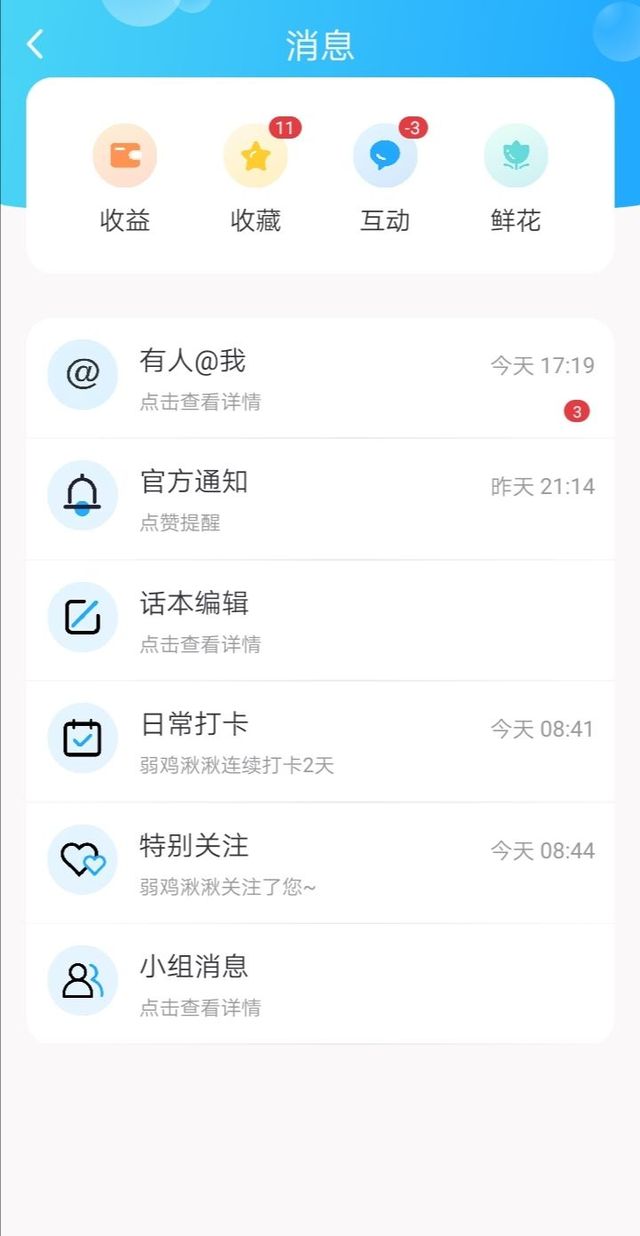
Task: Open 小组消息 group messages
Action: (x=320, y=983)
